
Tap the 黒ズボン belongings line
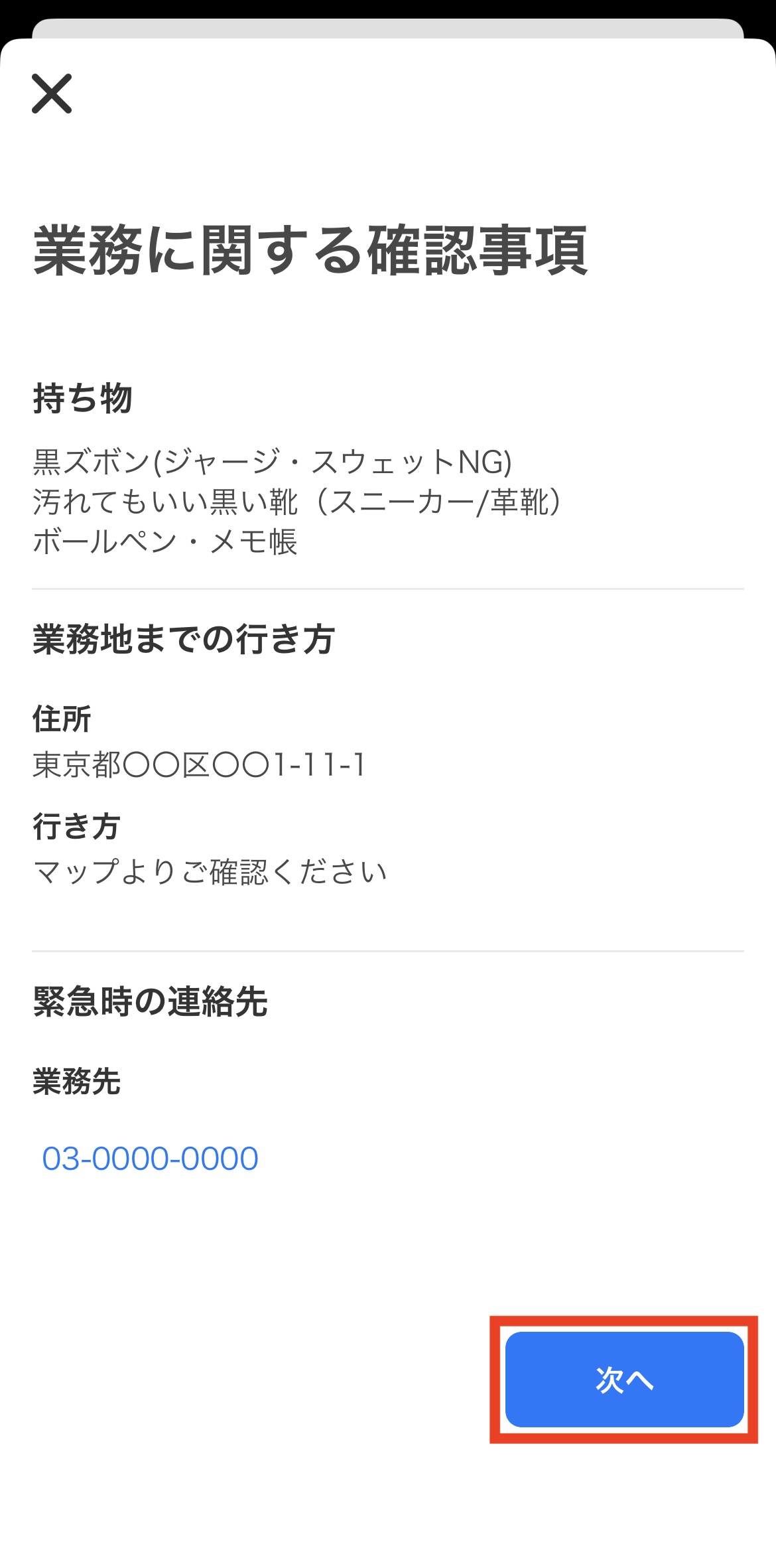click(272, 462)
